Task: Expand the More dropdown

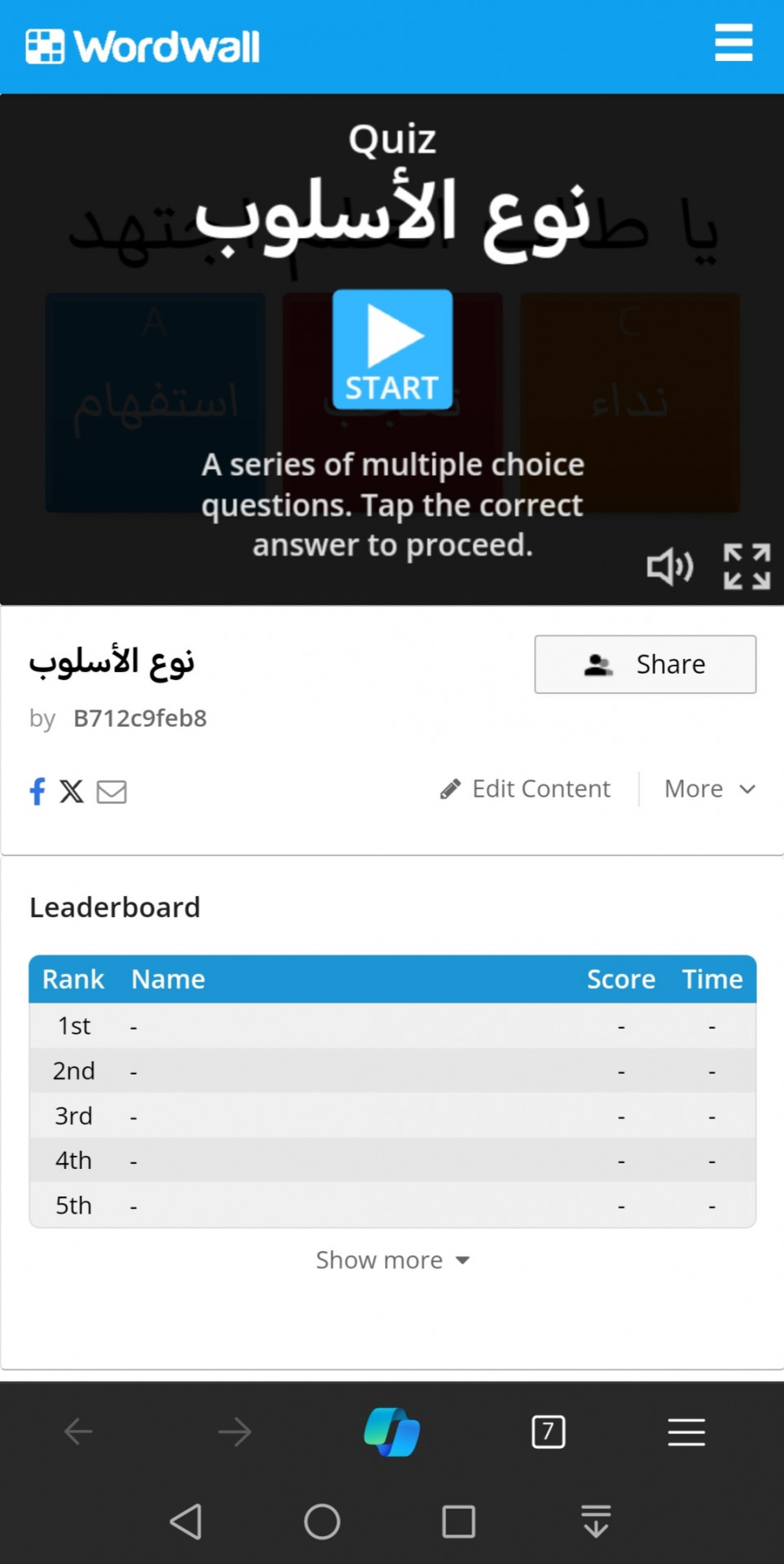Action: [710, 789]
